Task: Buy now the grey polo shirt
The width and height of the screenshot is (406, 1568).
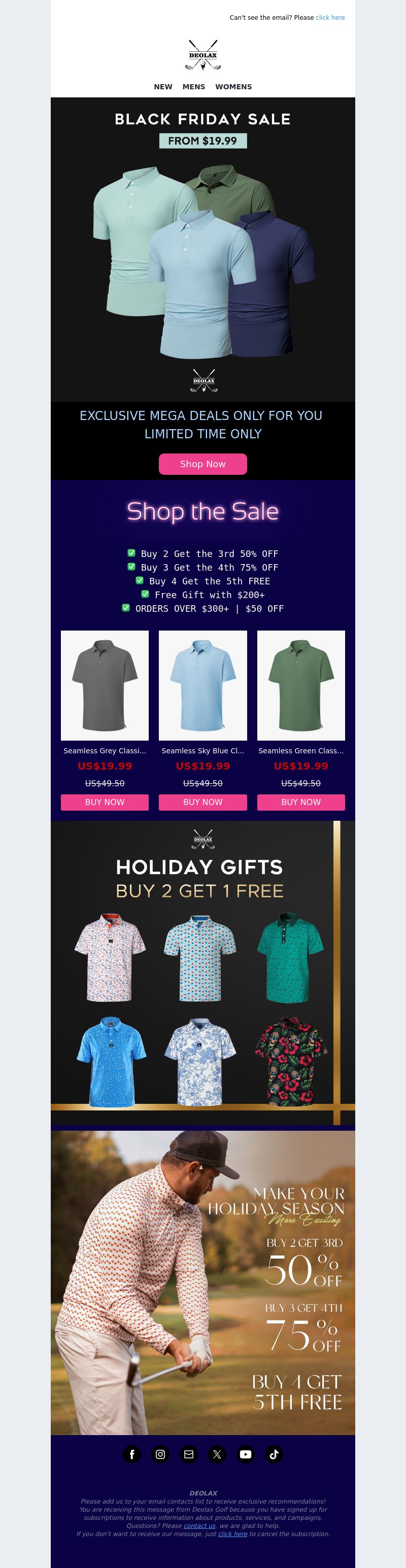Action: [x=105, y=802]
